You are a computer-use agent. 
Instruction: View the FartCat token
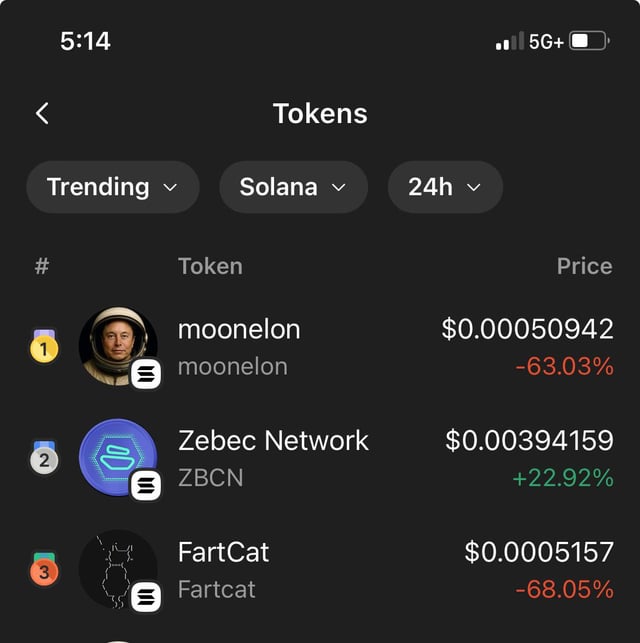tap(320, 570)
